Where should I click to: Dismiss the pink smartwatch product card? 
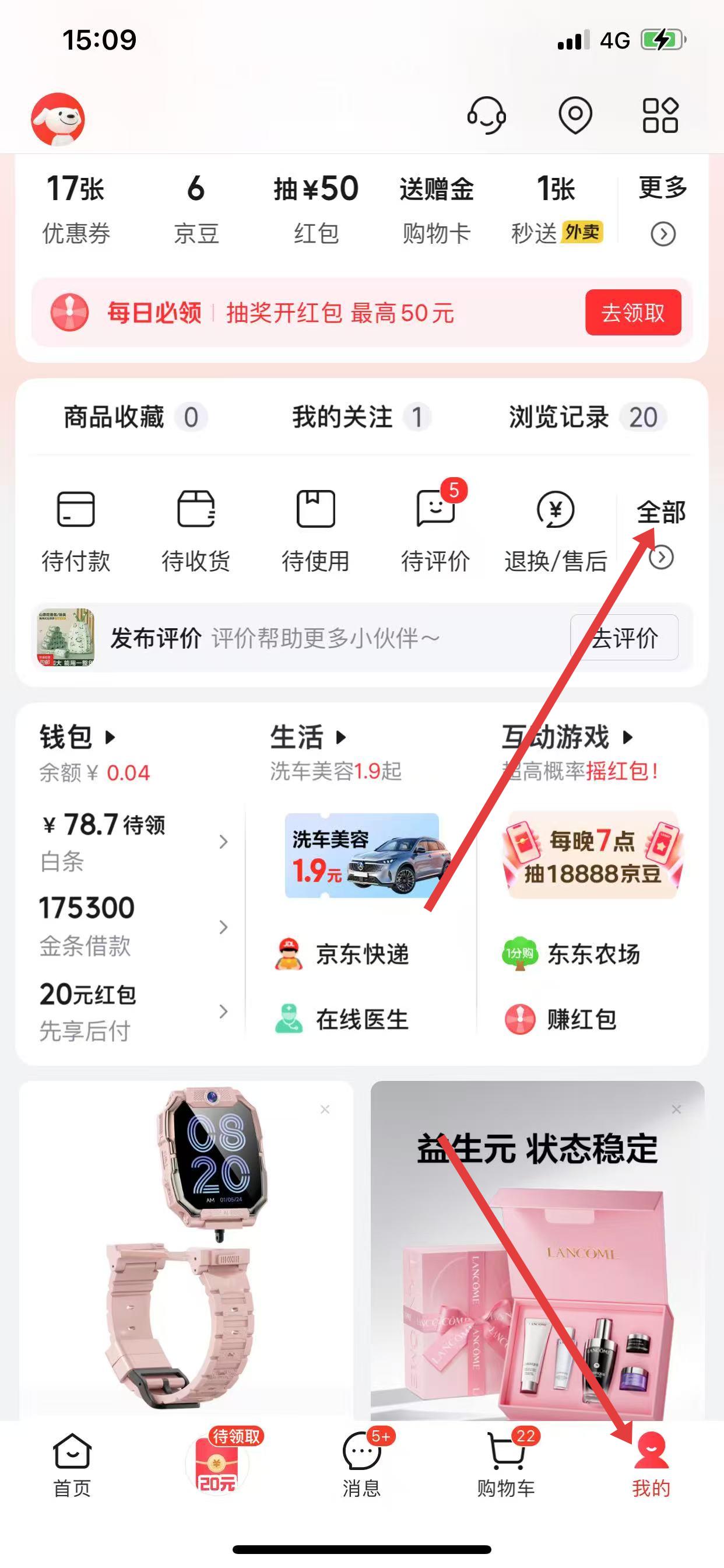(325, 1109)
